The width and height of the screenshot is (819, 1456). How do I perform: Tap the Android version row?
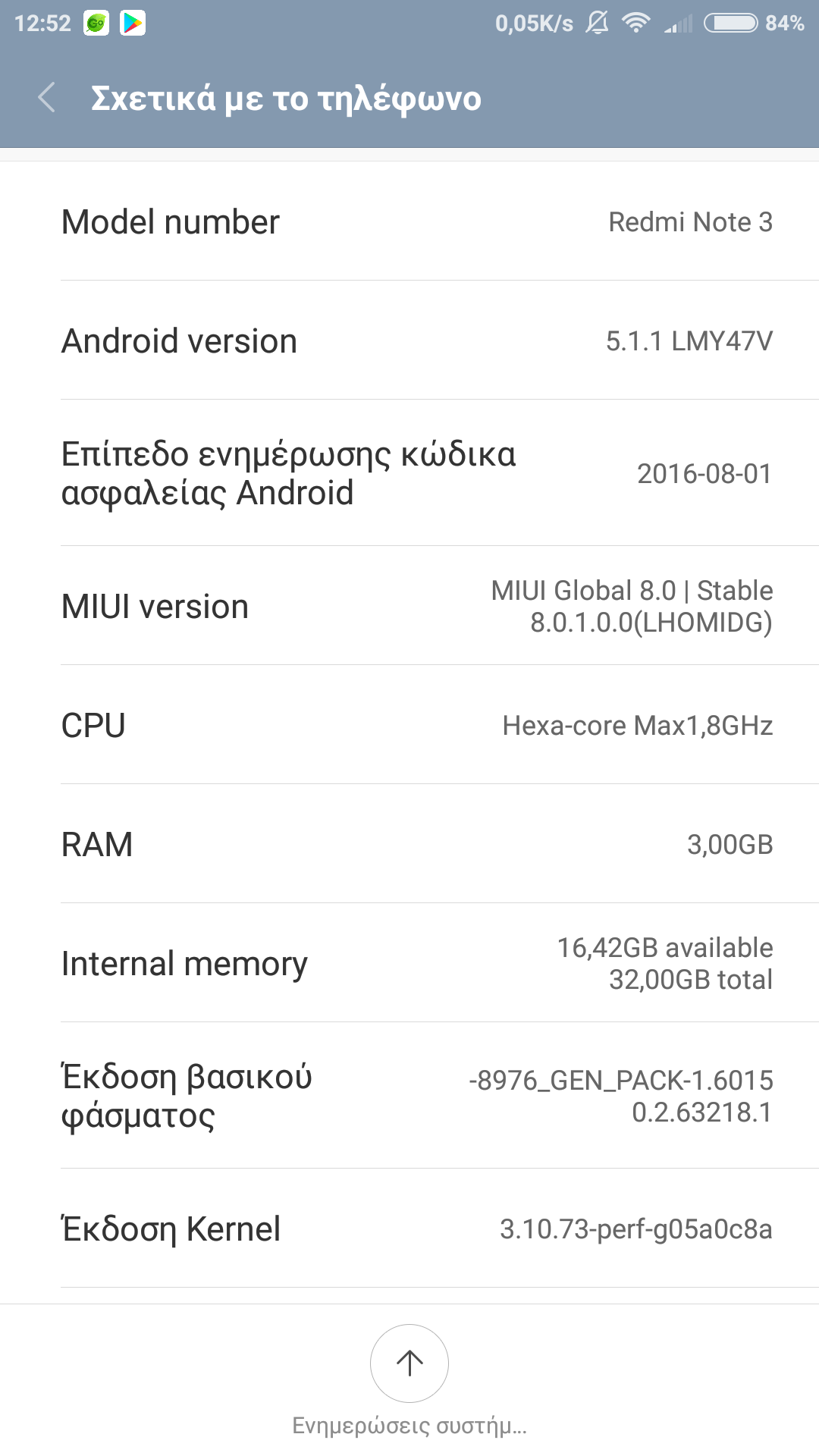(x=409, y=340)
